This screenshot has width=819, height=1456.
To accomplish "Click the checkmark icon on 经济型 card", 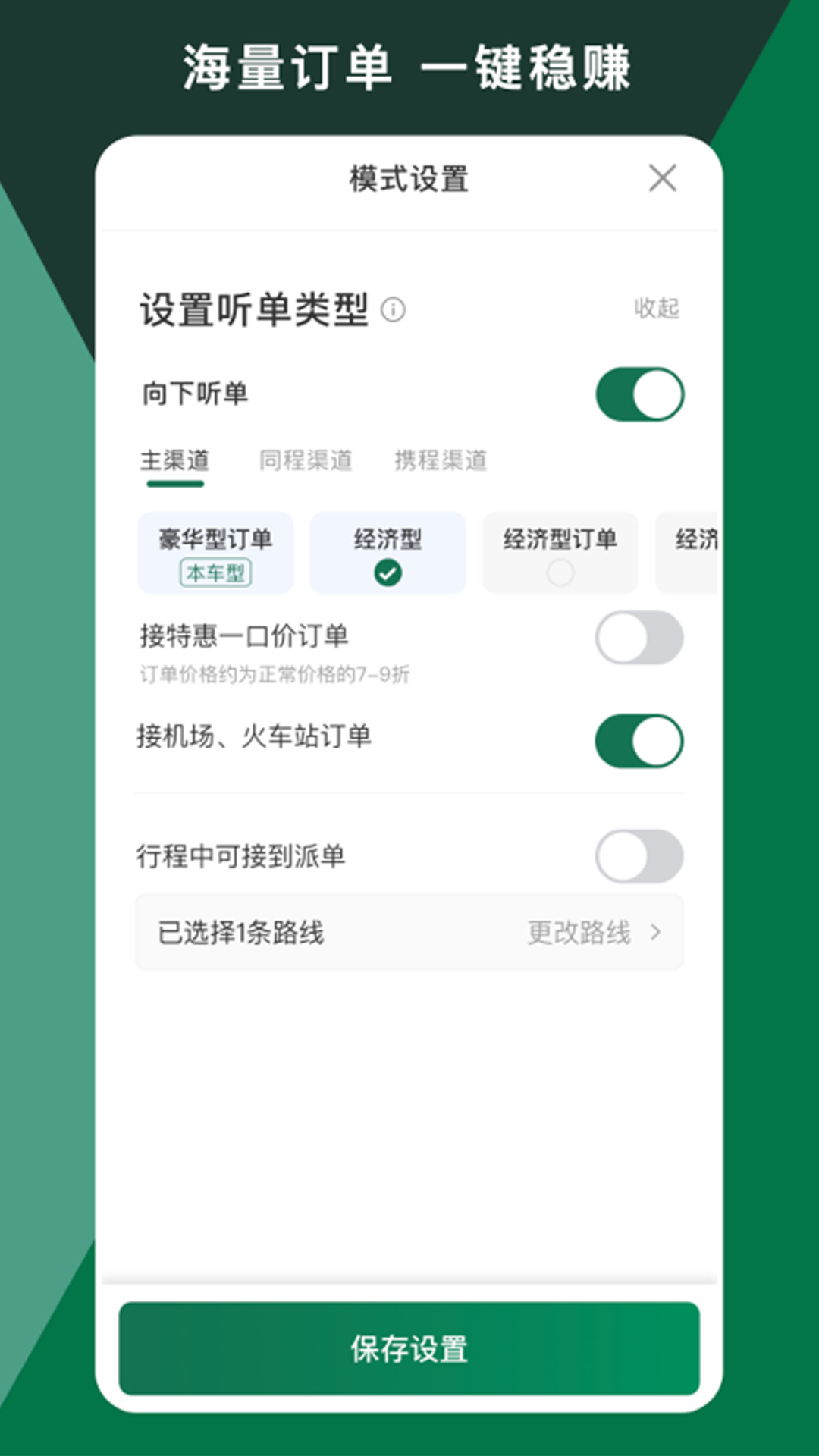I will (388, 573).
